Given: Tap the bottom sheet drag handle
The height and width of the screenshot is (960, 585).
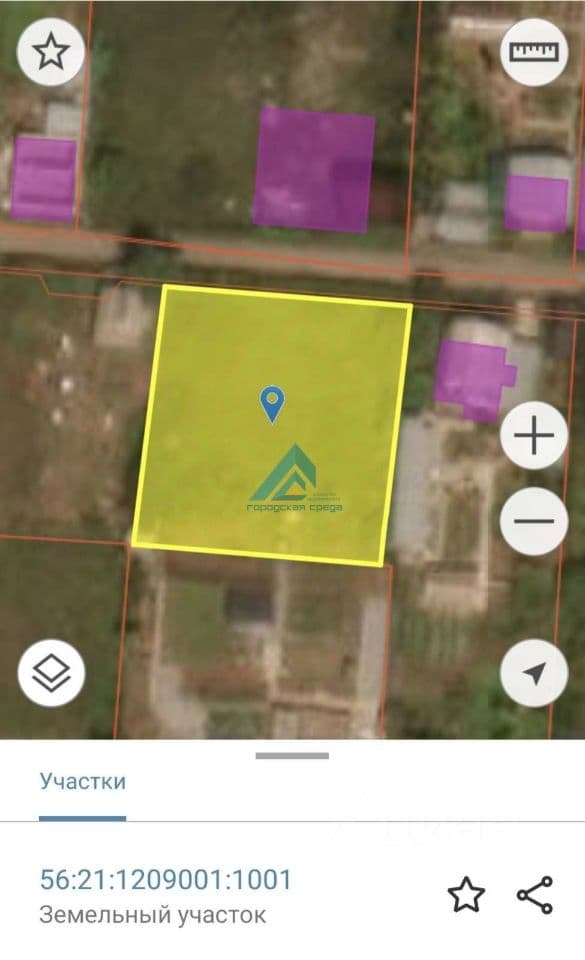Looking at the screenshot, I should pos(292,756).
